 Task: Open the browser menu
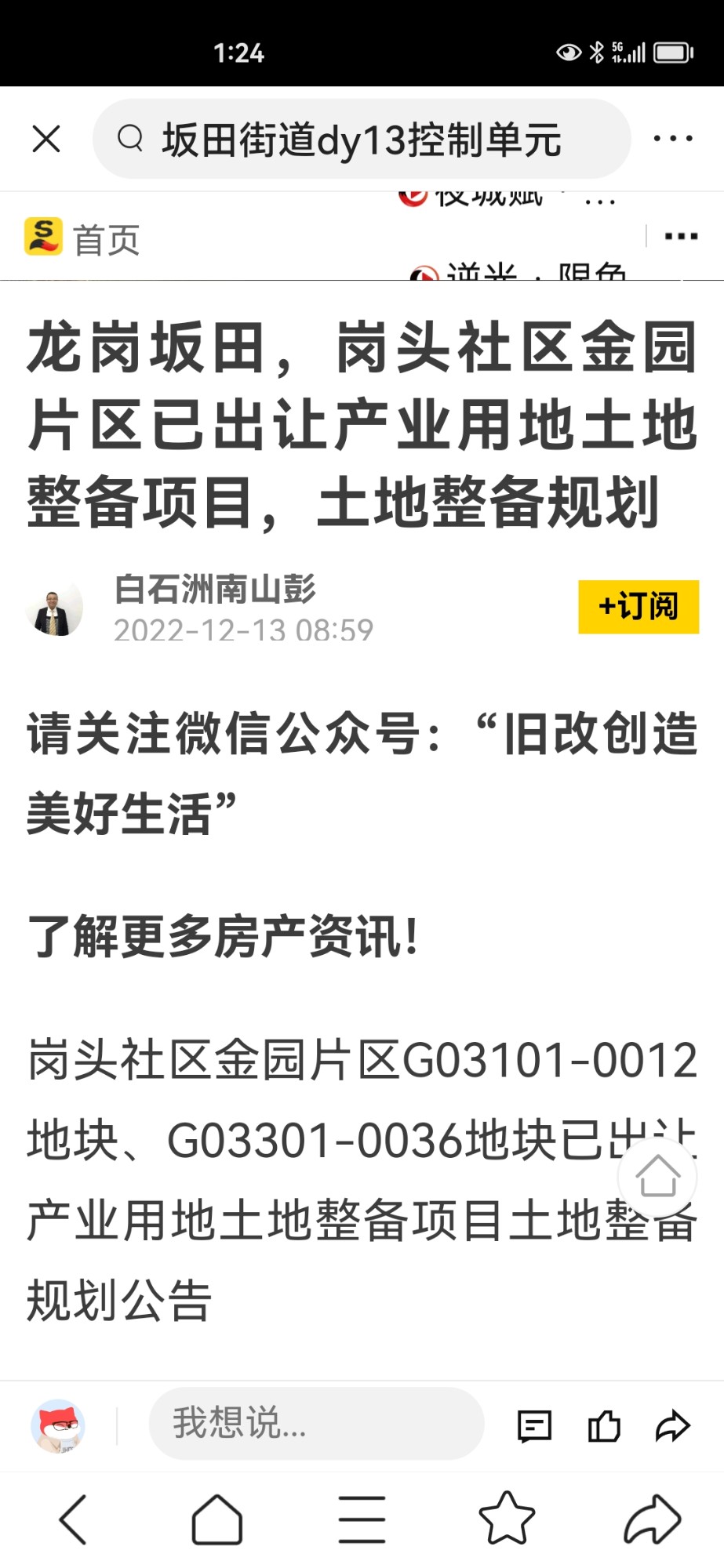point(362,1519)
